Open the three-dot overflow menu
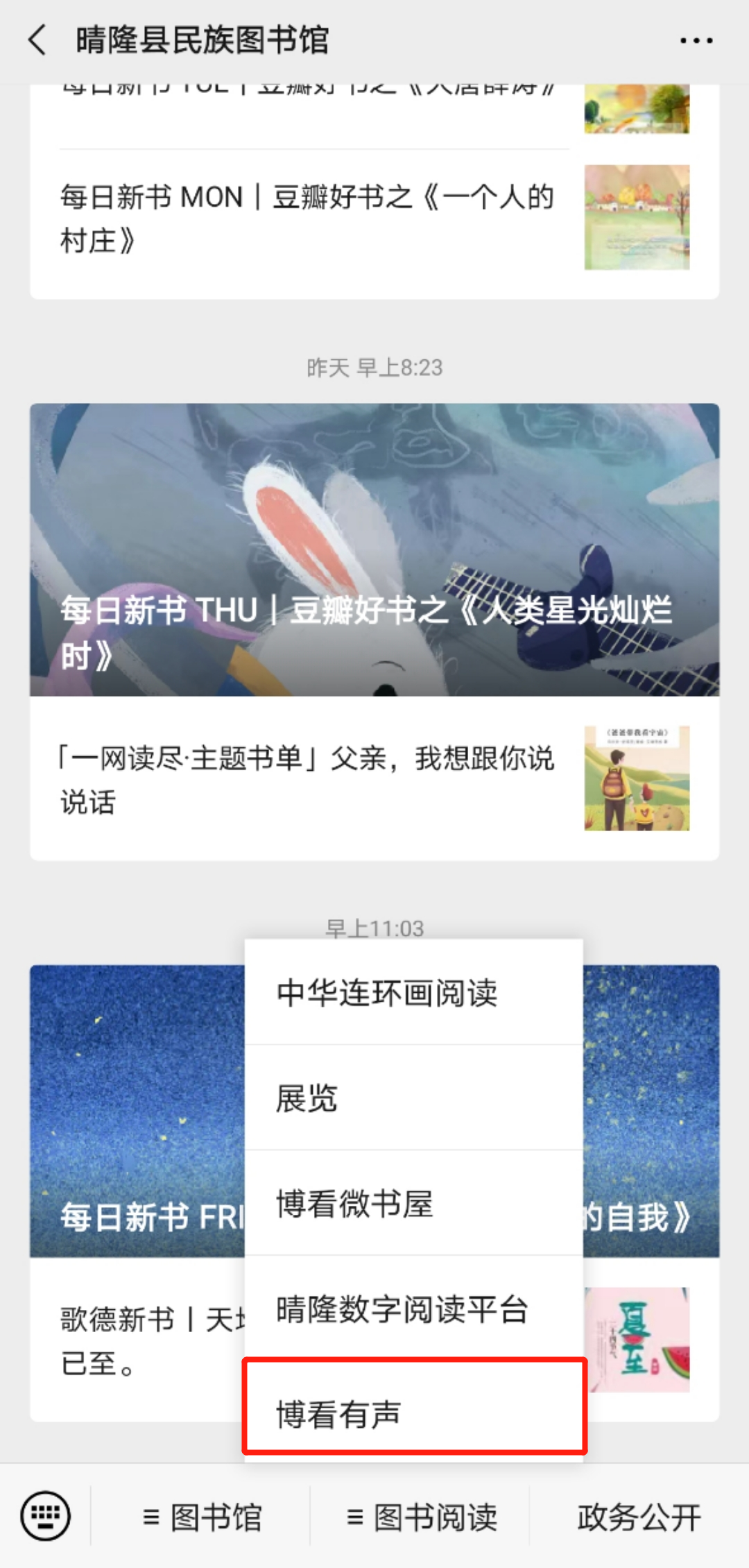749x1568 pixels. point(696,41)
